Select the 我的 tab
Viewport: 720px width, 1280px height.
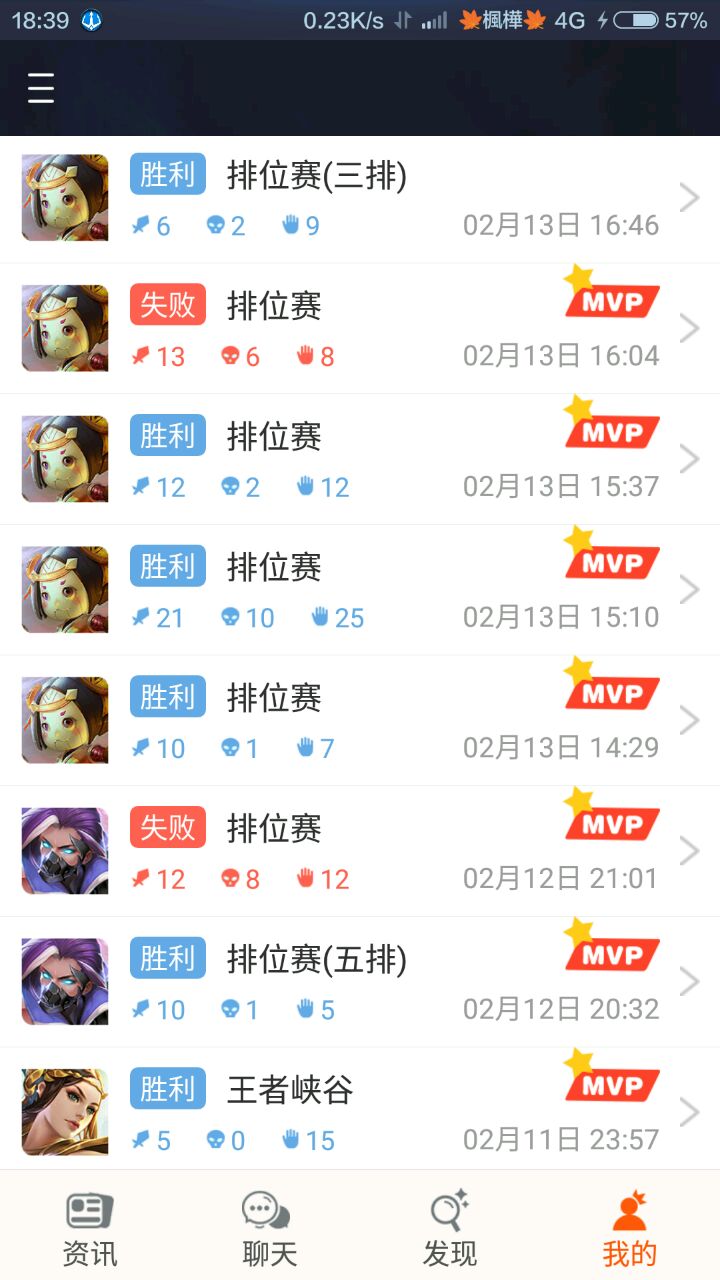click(629, 1227)
